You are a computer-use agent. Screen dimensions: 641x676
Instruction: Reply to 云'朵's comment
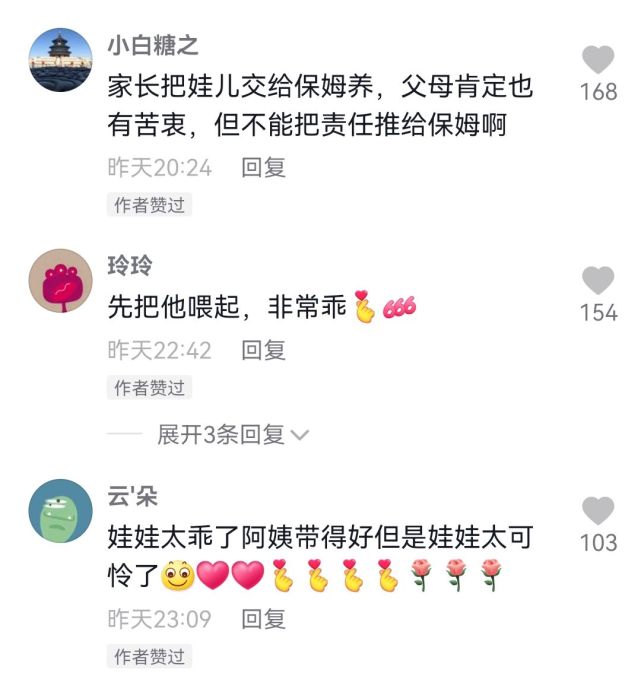coord(264,619)
